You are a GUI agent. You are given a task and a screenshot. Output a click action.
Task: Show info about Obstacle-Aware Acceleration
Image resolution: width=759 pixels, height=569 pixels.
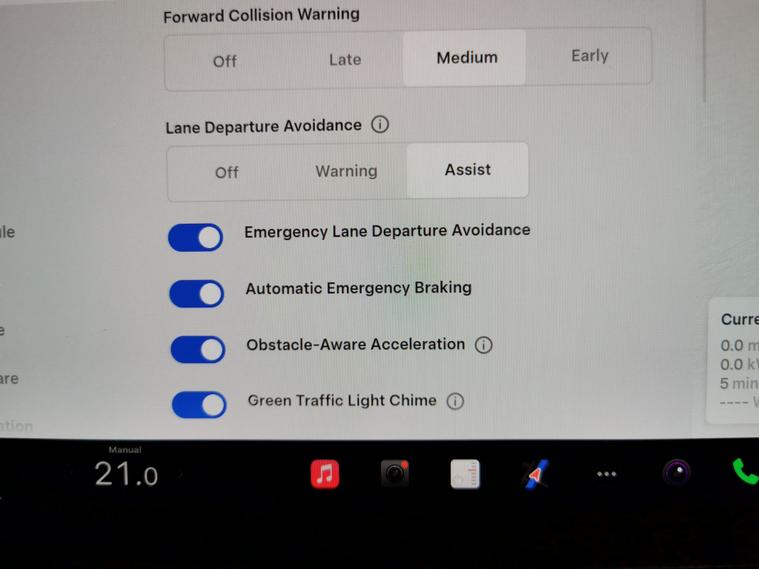coord(484,345)
